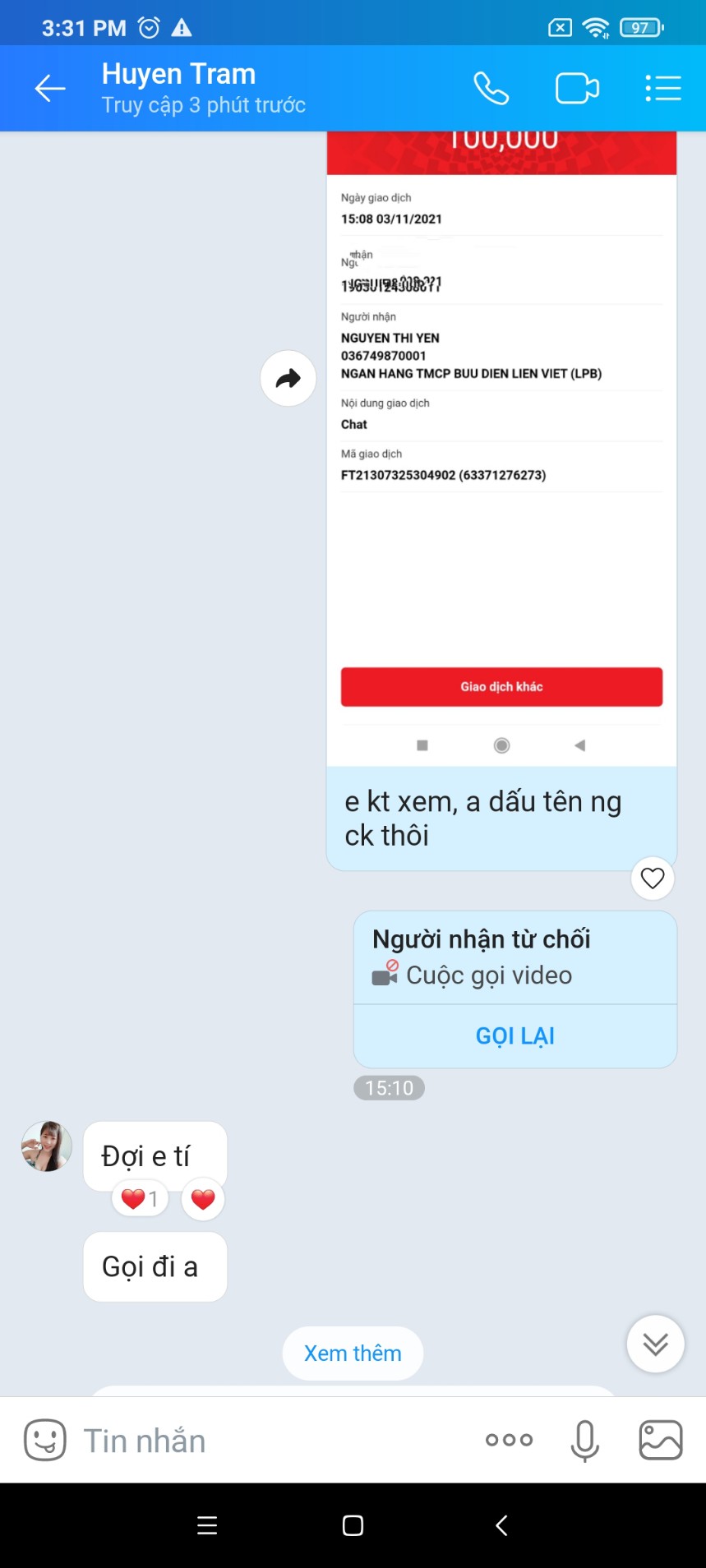Open the chat options menu

pos(662,88)
